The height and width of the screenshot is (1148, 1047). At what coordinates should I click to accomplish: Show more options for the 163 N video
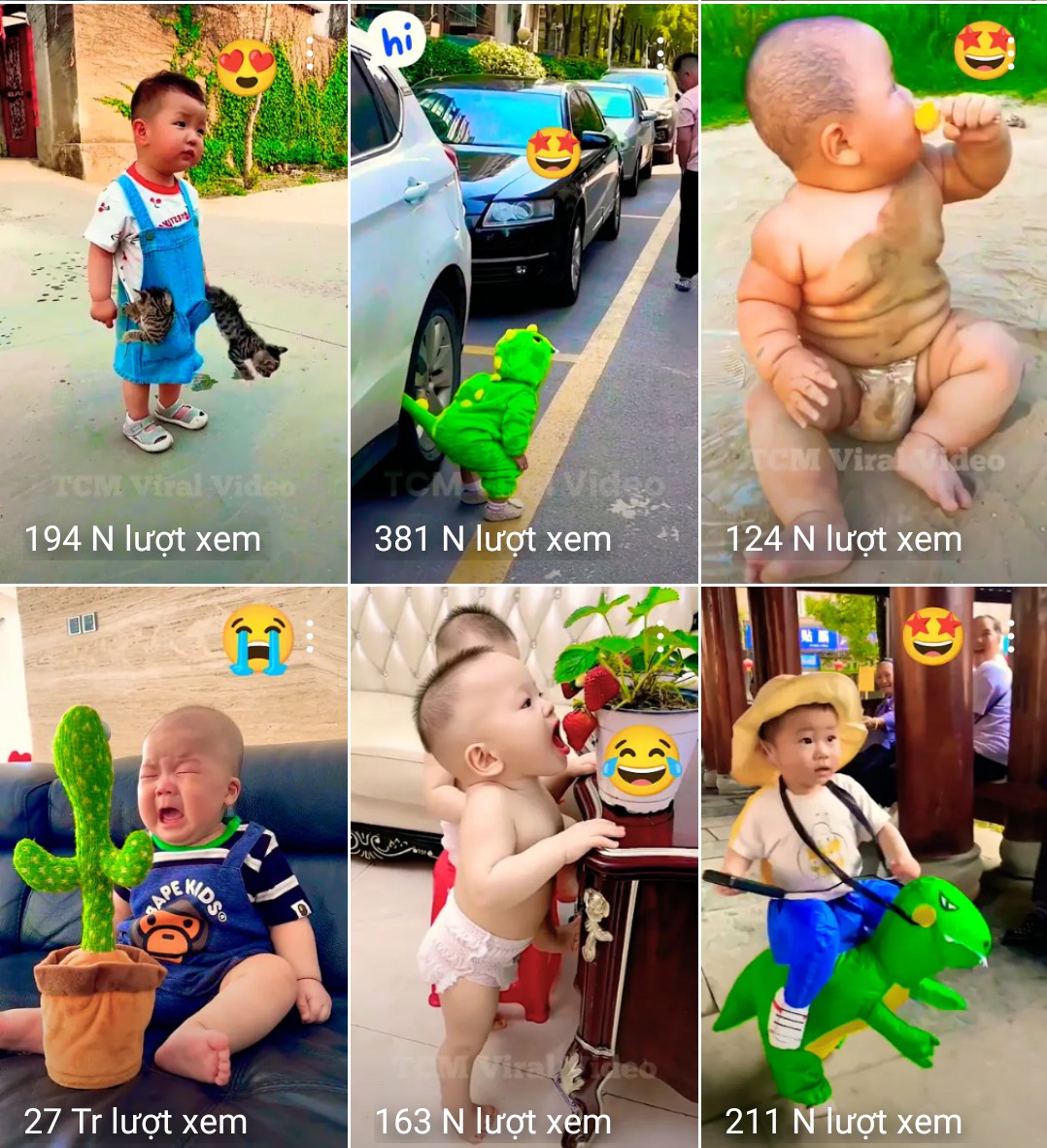(x=660, y=636)
